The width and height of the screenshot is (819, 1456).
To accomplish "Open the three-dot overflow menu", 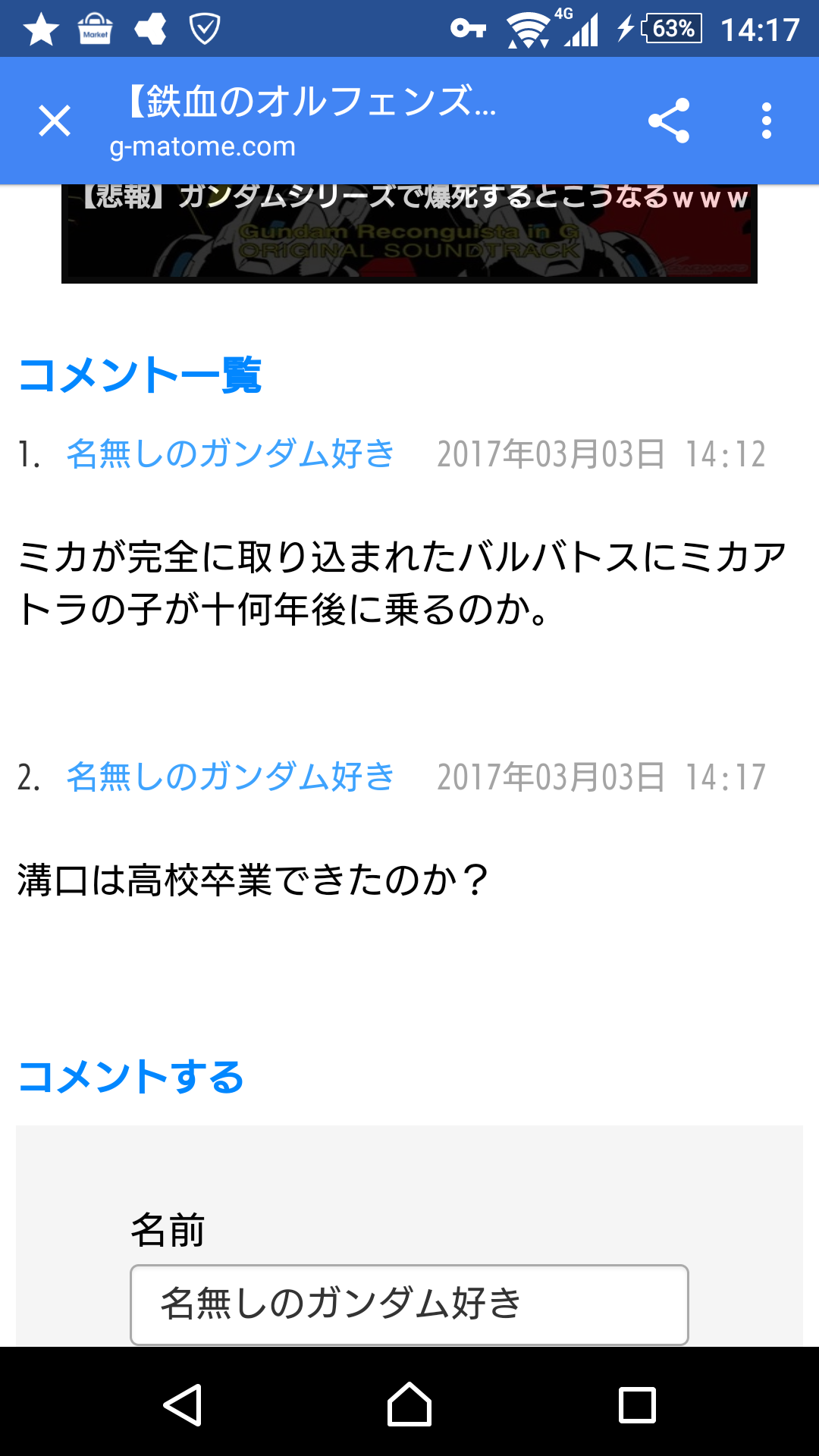I will [x=767, y=121].
